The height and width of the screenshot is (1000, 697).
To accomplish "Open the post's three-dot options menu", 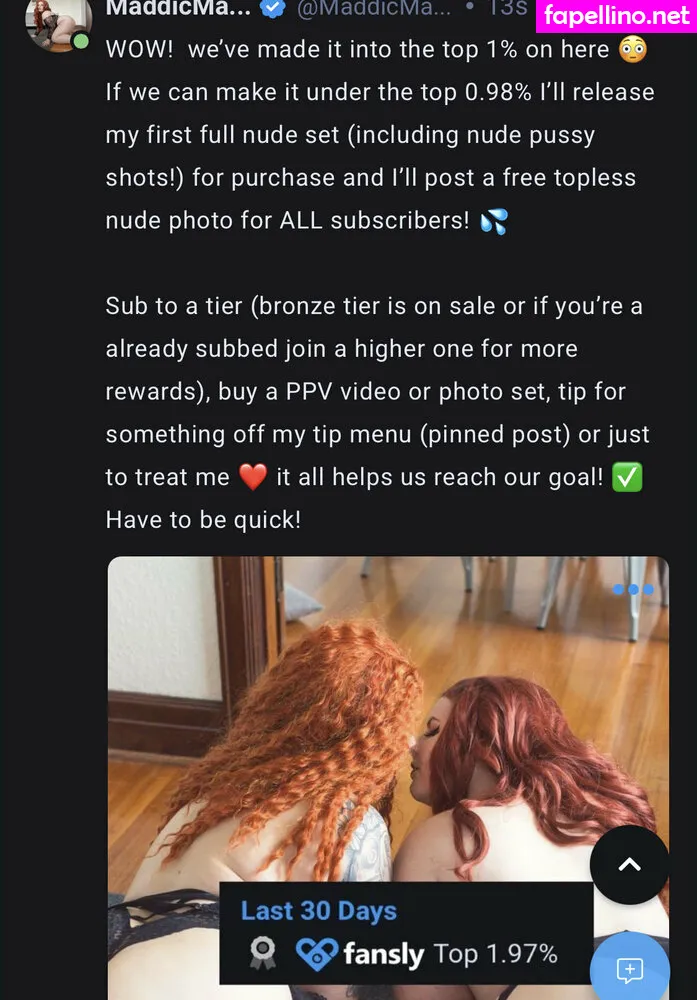I will [632, 589].
